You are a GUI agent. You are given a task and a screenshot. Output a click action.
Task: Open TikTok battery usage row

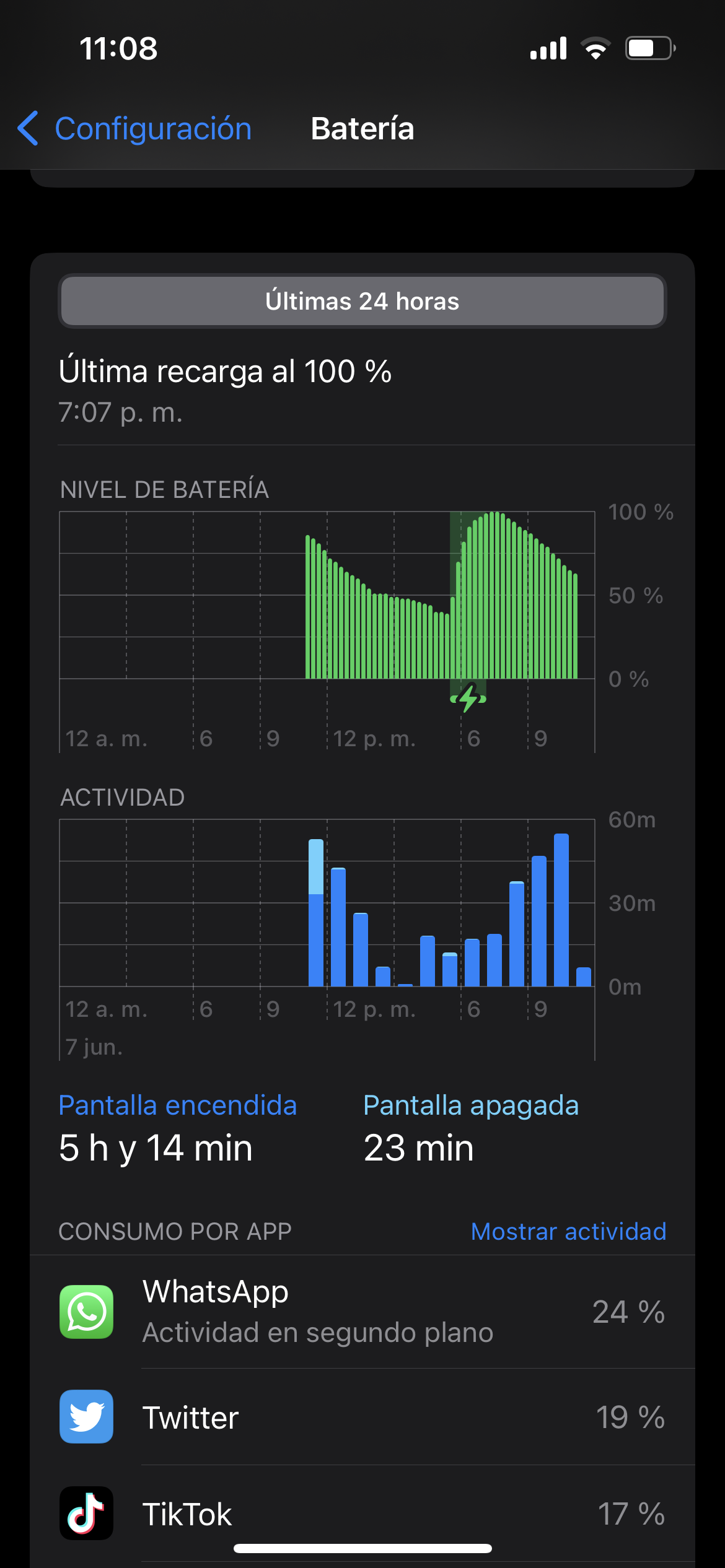click(362, 1514)
